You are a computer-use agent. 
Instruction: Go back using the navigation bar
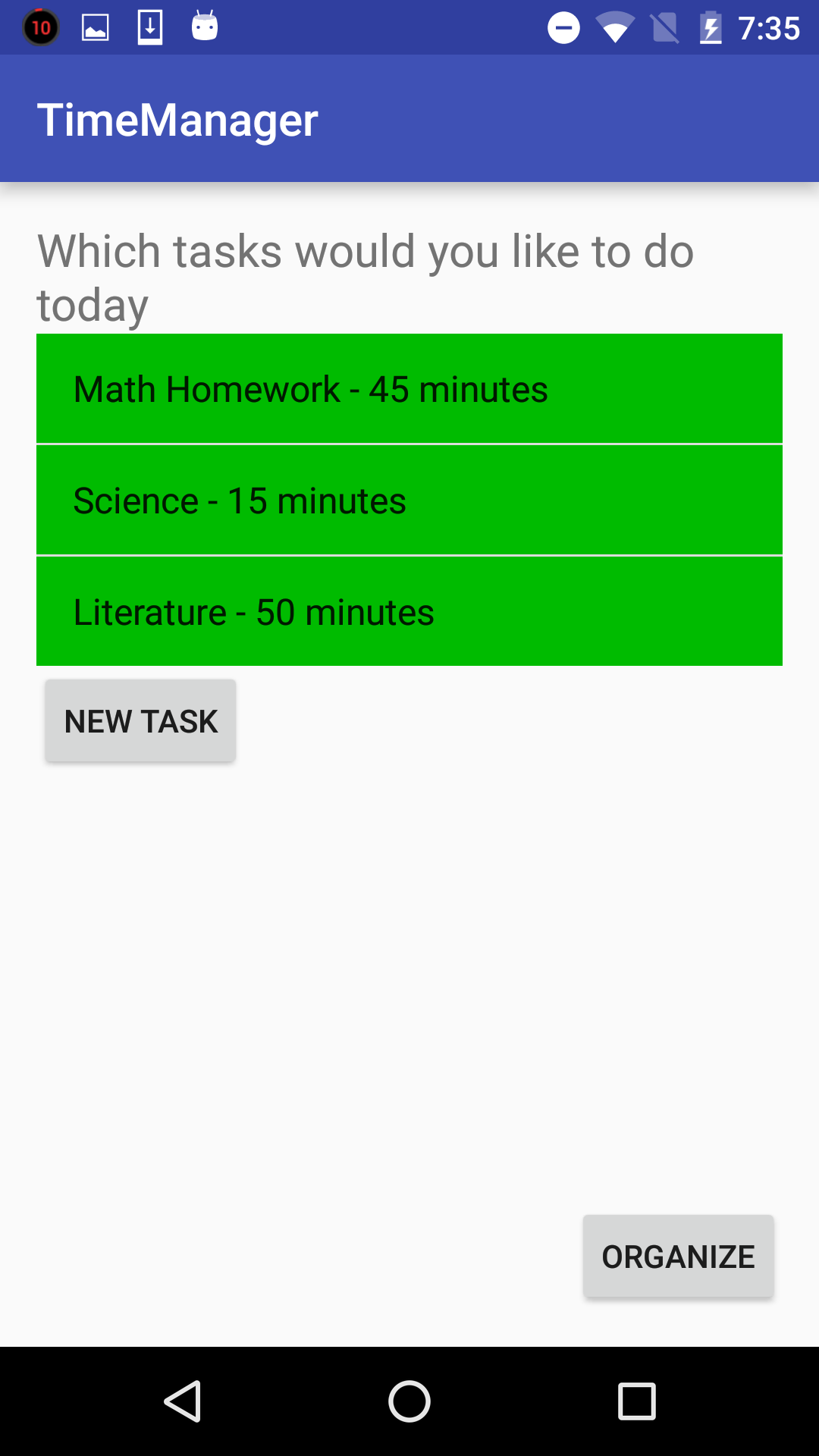click(x=183, y=1401)
